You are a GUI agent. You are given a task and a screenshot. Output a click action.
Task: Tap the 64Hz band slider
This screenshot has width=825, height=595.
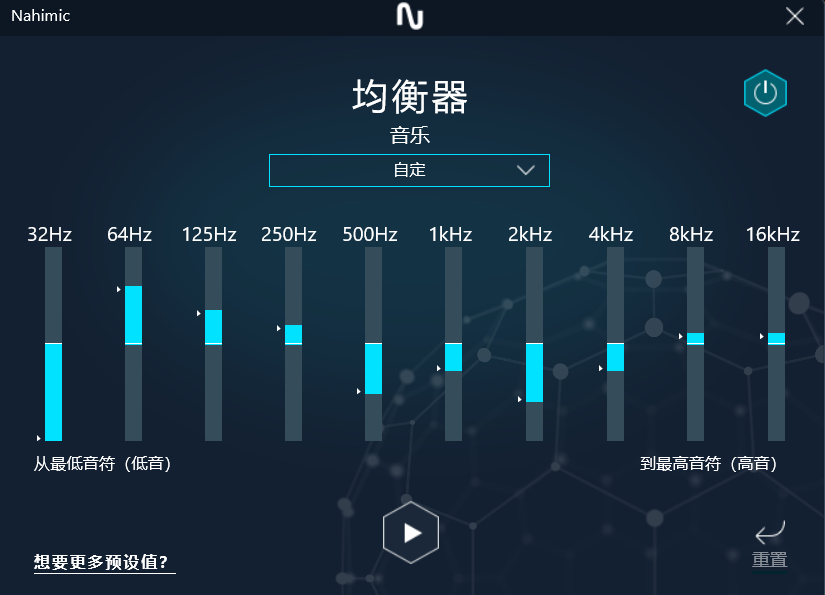pos(133,343)
